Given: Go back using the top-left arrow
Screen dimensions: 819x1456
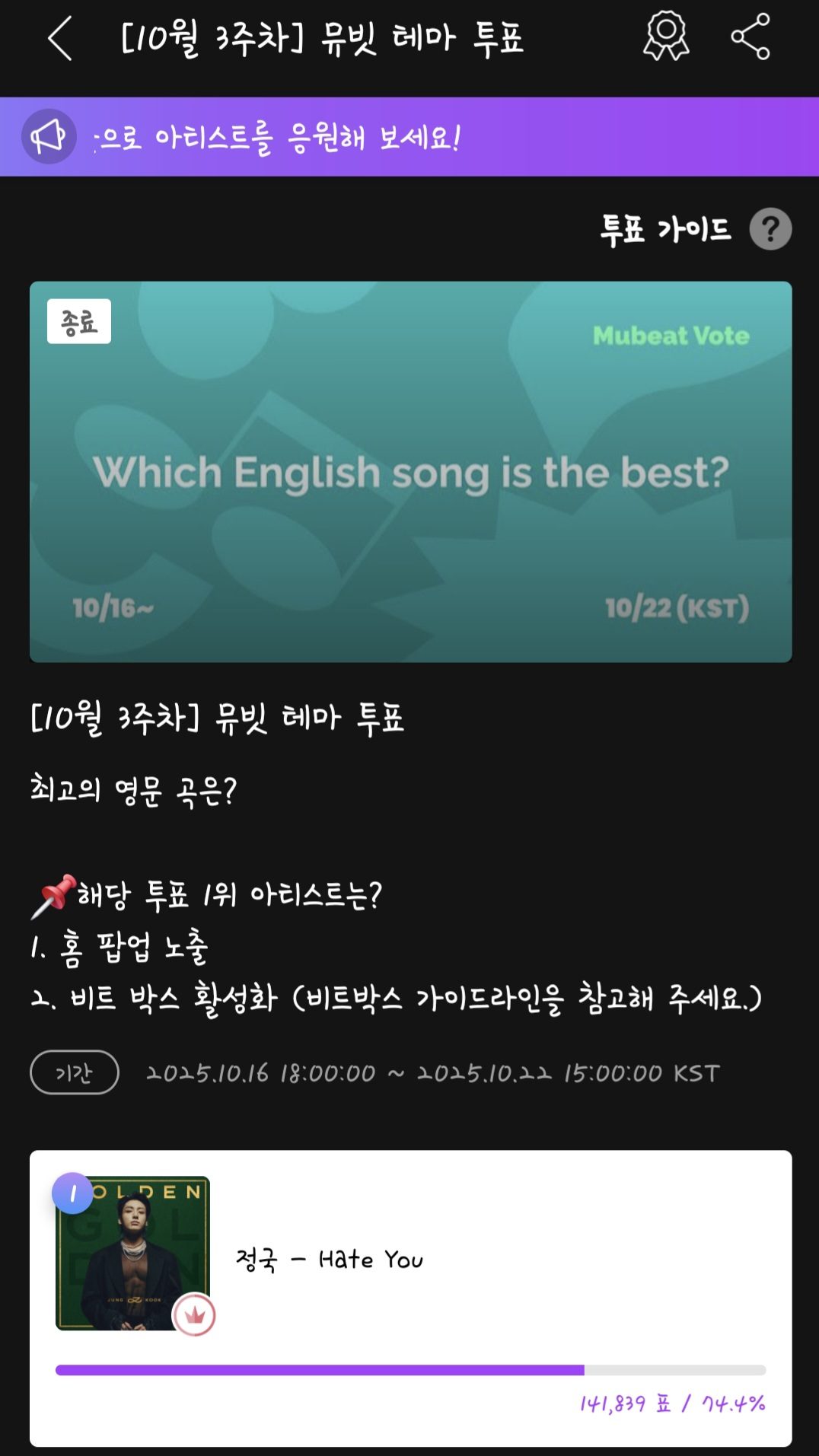Looking at the screenshot, I should pos(59,38).
